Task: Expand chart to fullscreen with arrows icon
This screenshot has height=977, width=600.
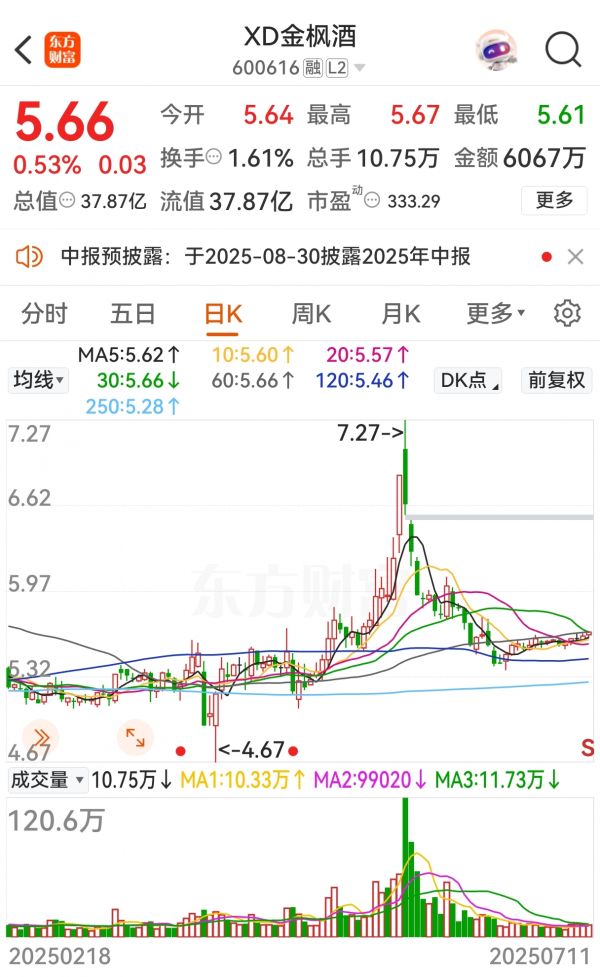Action: pyautogui.click(x=133, y=738)
